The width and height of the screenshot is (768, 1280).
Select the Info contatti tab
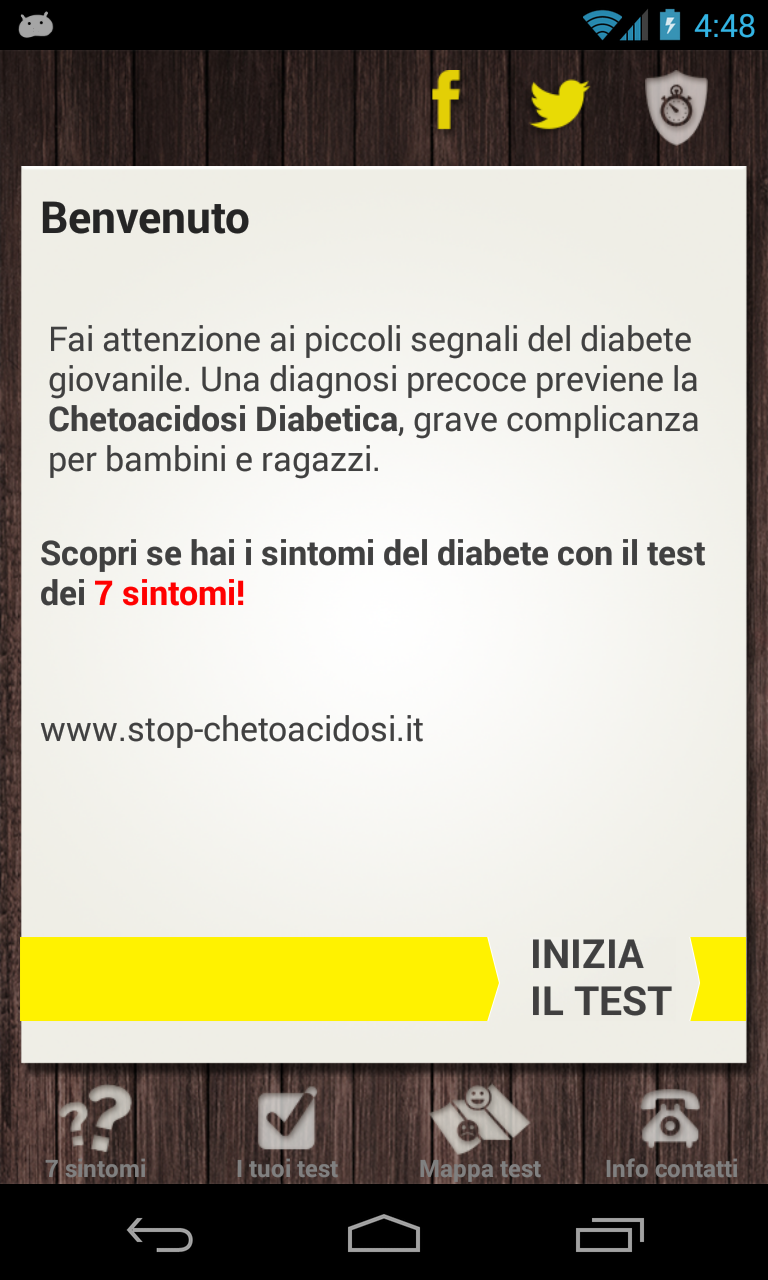tap(671, 1133)
